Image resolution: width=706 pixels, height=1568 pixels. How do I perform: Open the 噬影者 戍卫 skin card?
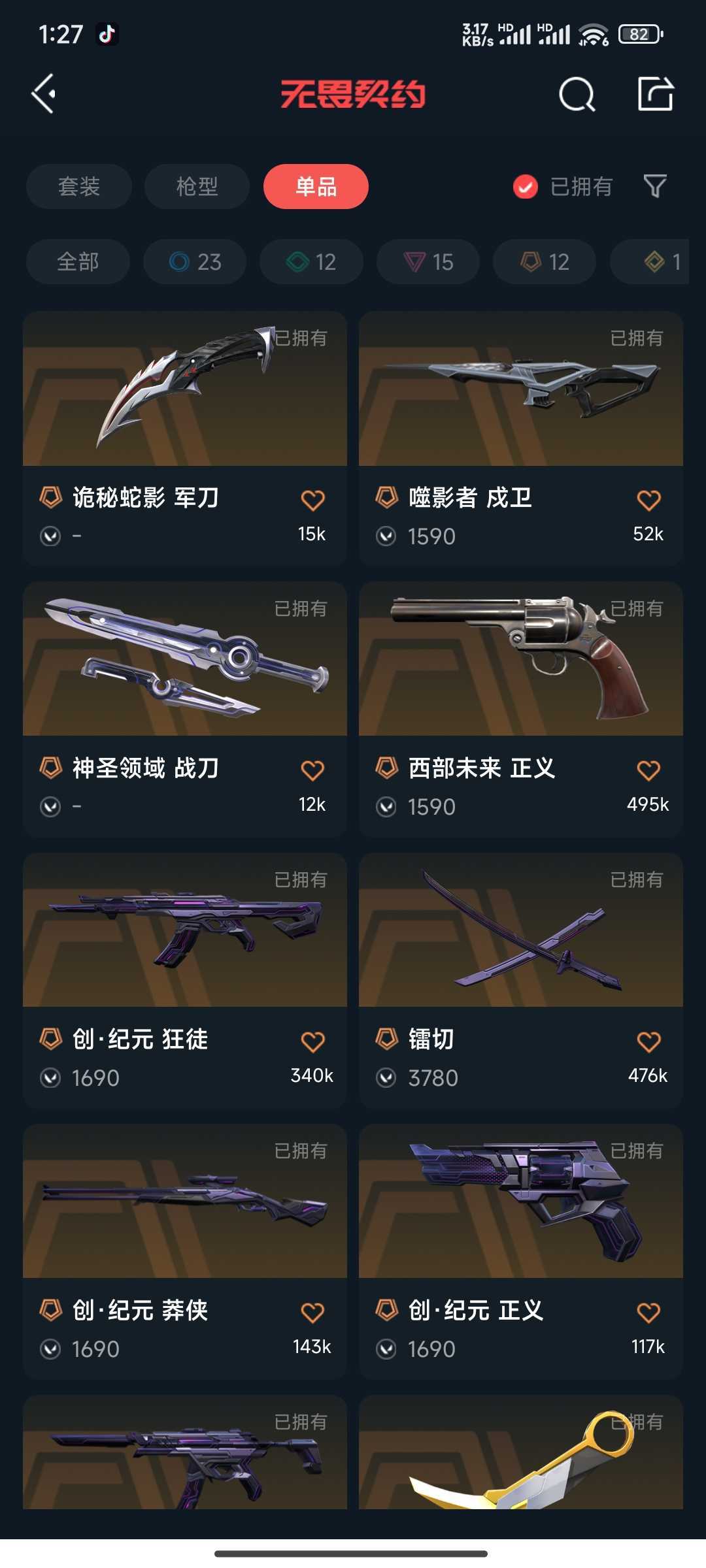point(521,438)
